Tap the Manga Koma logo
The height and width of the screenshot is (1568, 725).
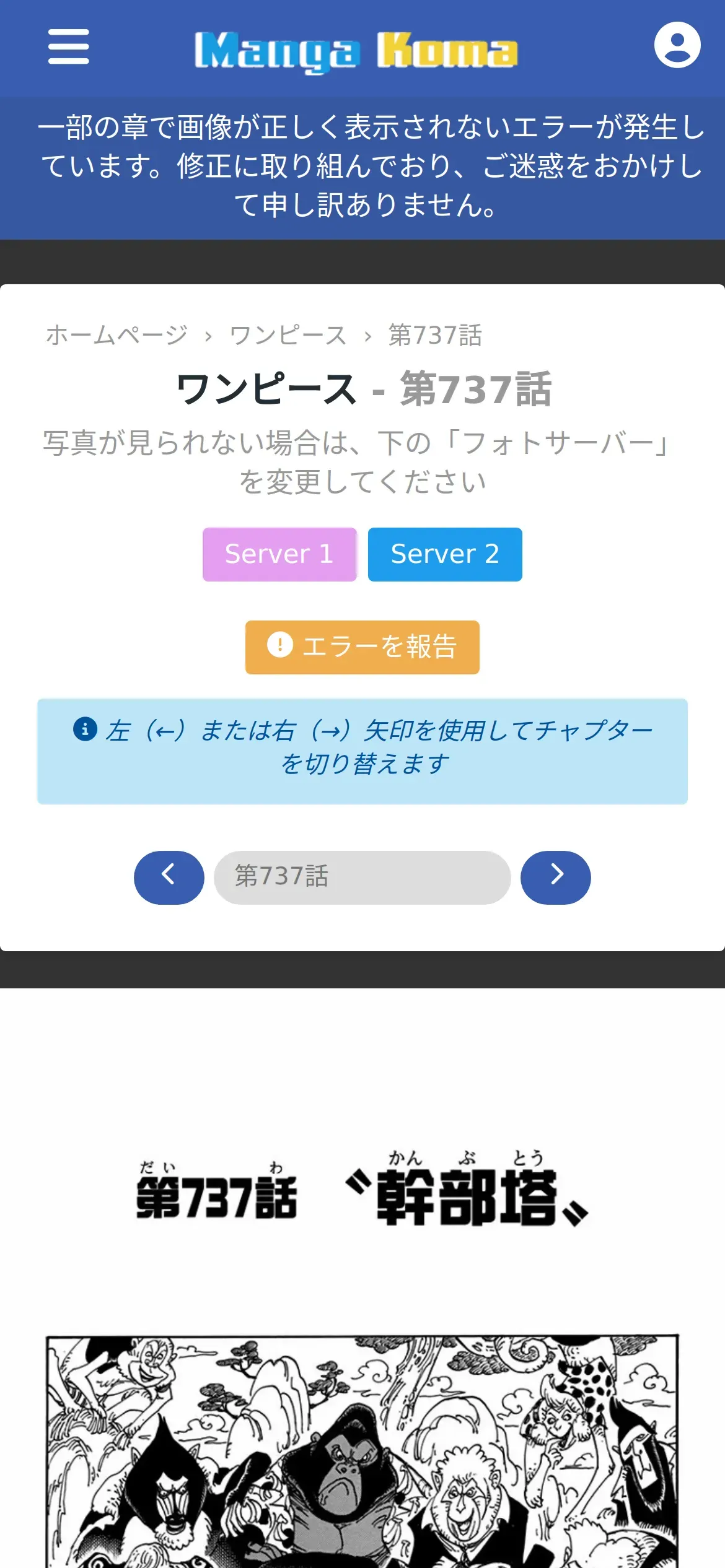pyautogui.click(x=356, y=51)
